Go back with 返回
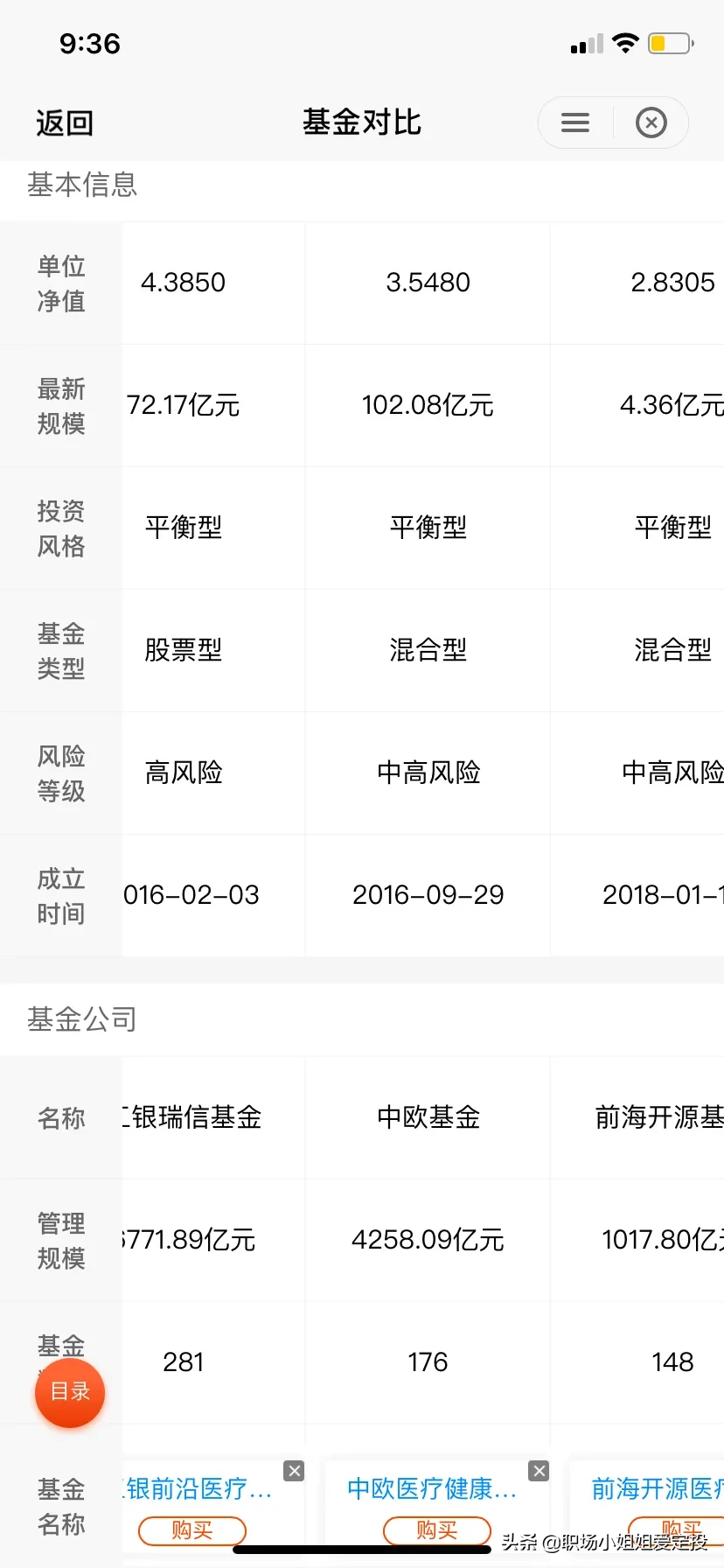 pos(65,122)
